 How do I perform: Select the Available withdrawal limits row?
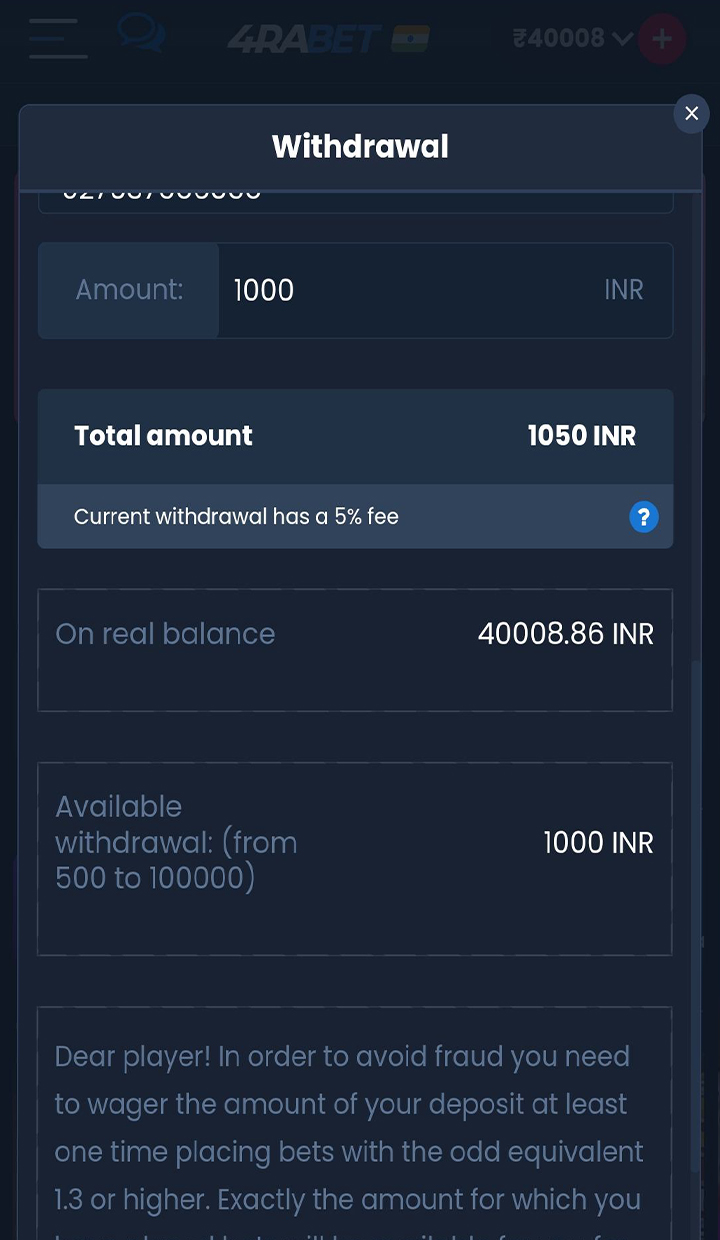tap(355, 842)
